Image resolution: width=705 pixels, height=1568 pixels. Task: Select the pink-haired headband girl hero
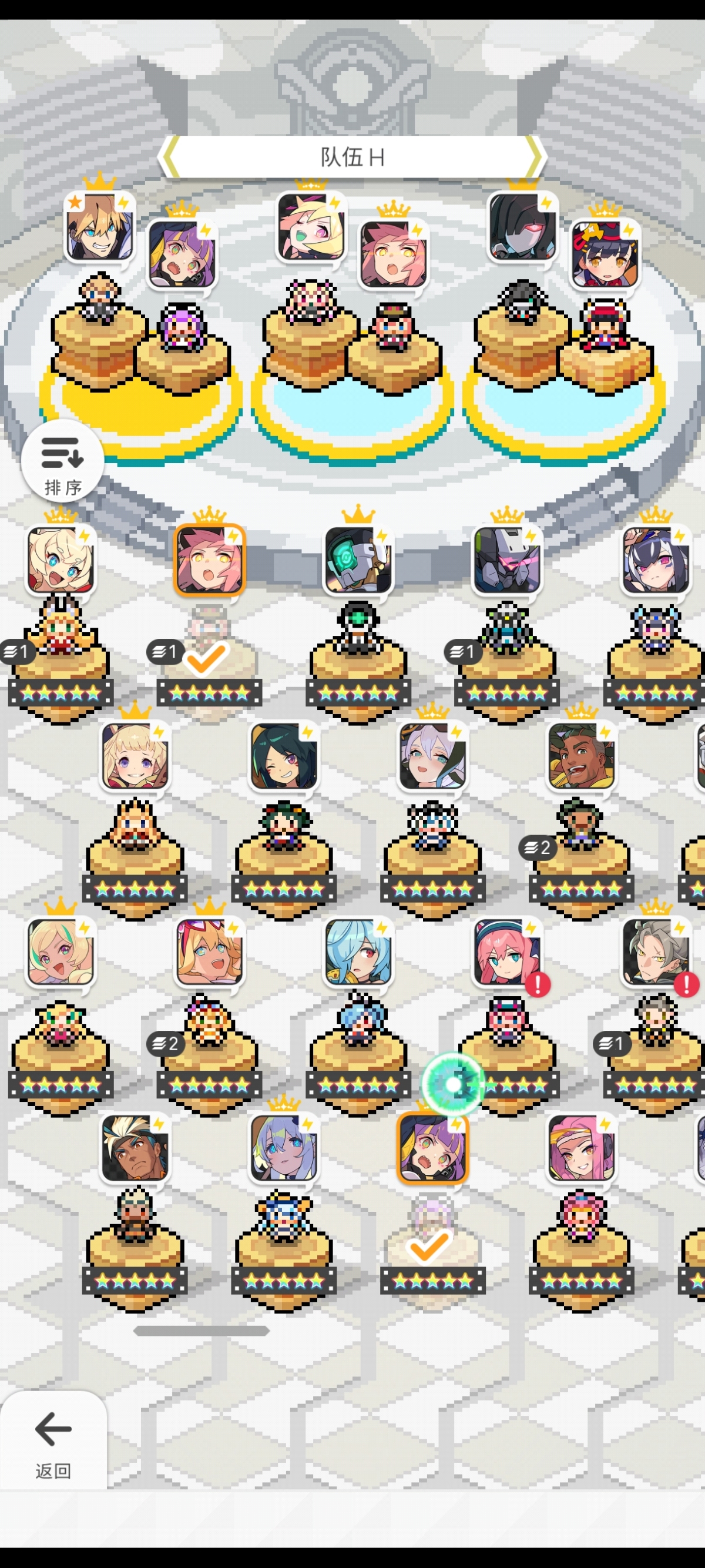coord(580,1148)
